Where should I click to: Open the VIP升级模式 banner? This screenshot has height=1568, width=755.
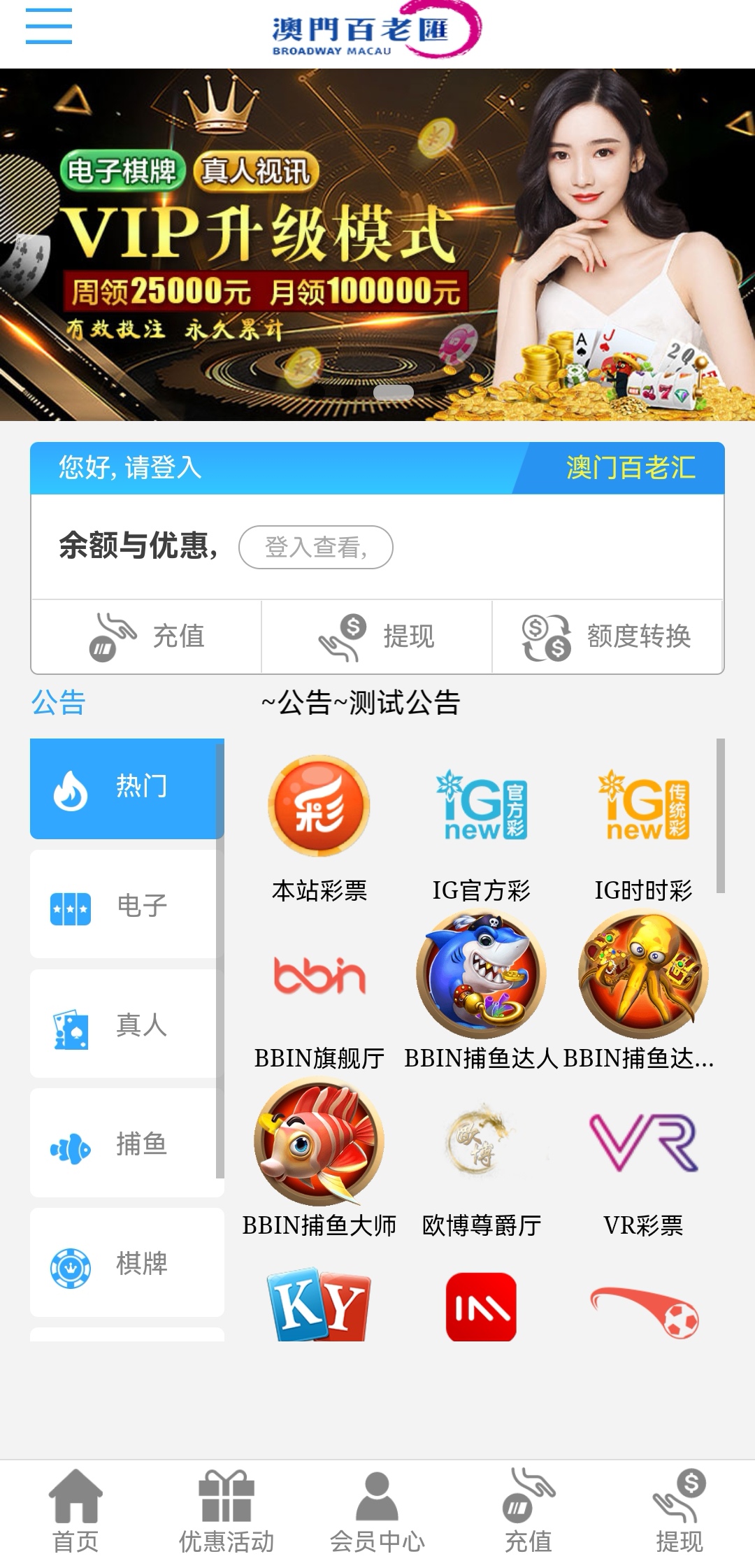point(377,245)
